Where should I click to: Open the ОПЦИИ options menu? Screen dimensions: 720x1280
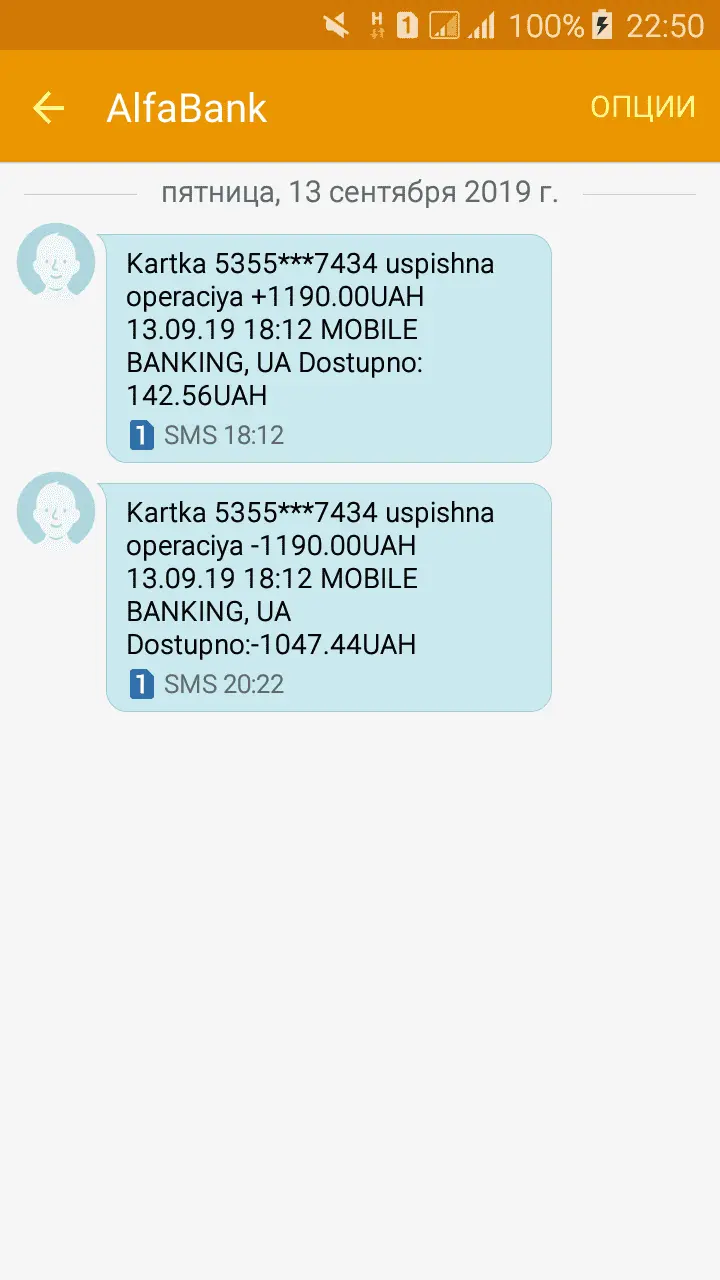click(642, 107)
